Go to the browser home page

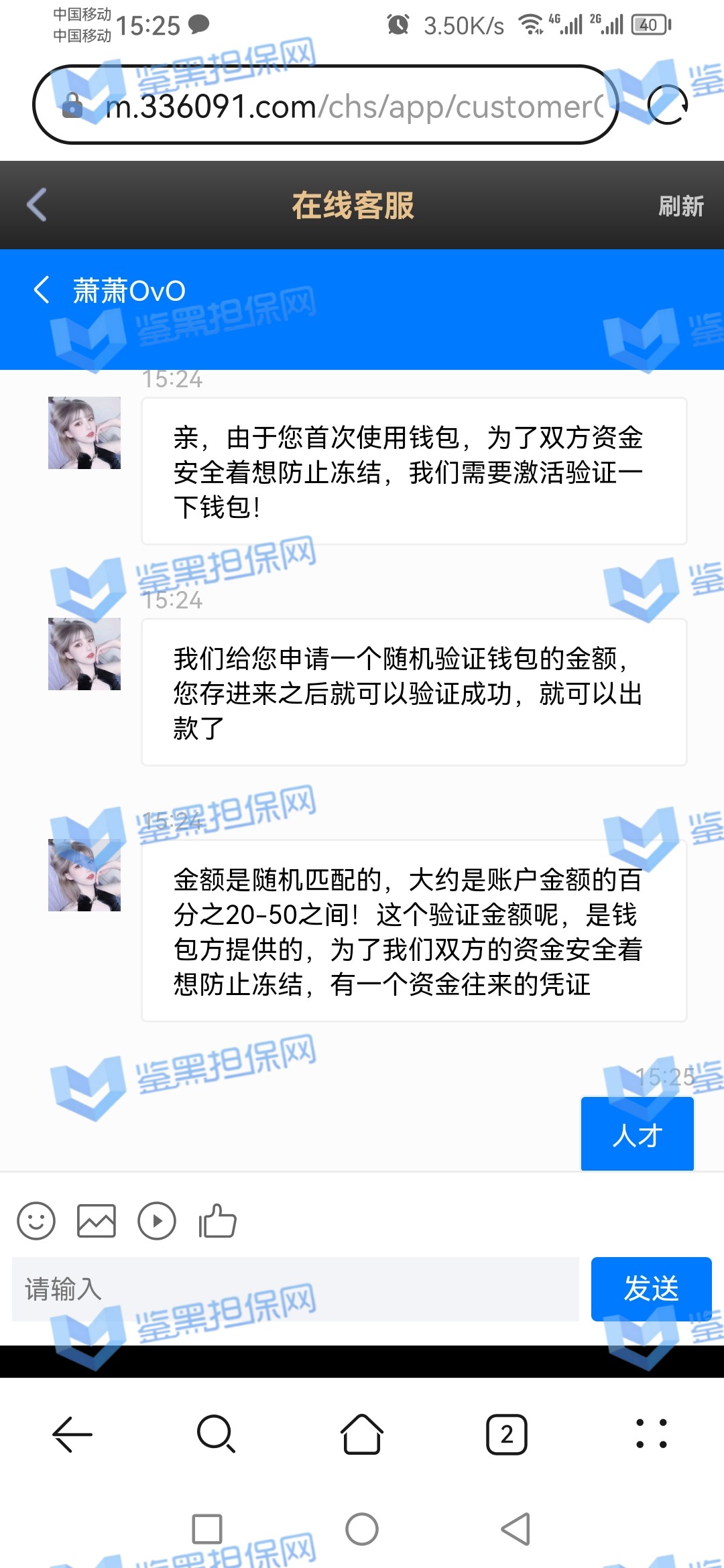362,1434
